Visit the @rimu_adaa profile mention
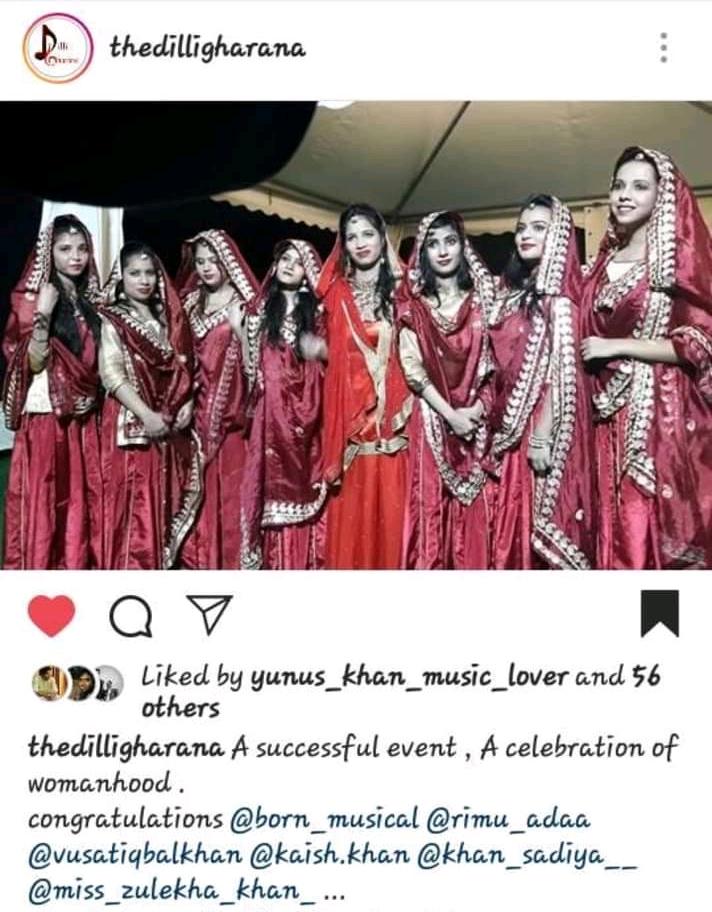 coord(509,819)
